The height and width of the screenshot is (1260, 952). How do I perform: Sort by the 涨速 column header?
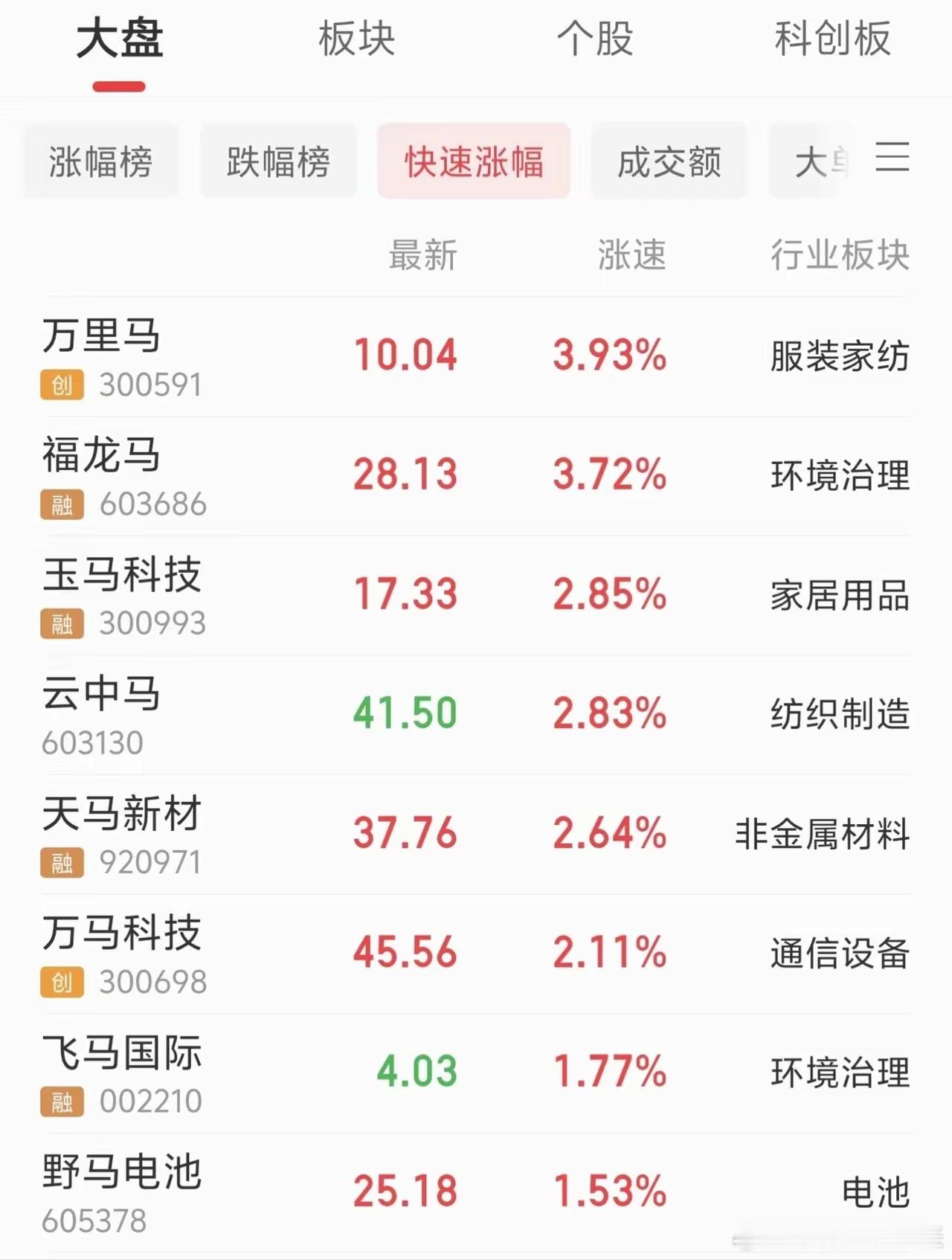pos(632,255)
